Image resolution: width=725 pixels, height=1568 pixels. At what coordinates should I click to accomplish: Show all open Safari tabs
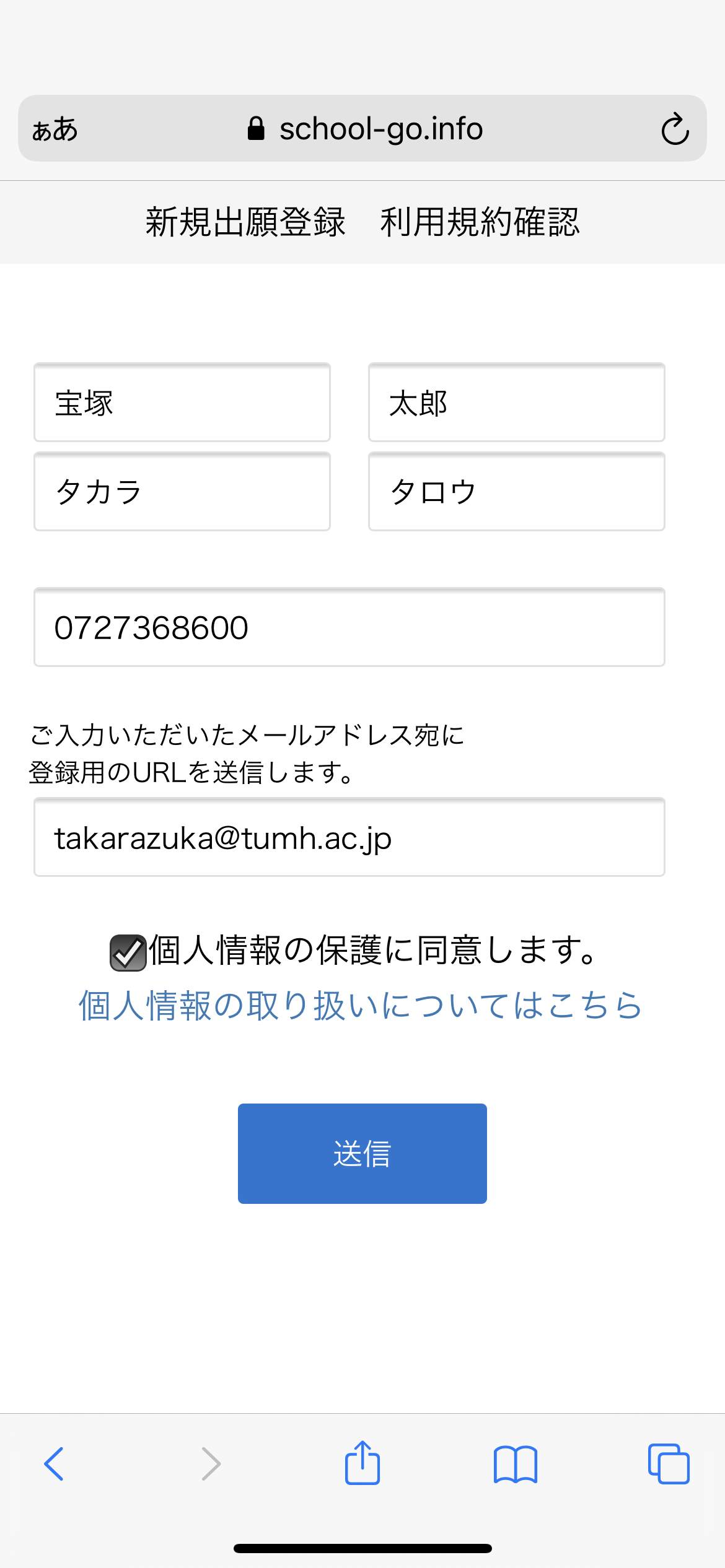coord(669,1464)
